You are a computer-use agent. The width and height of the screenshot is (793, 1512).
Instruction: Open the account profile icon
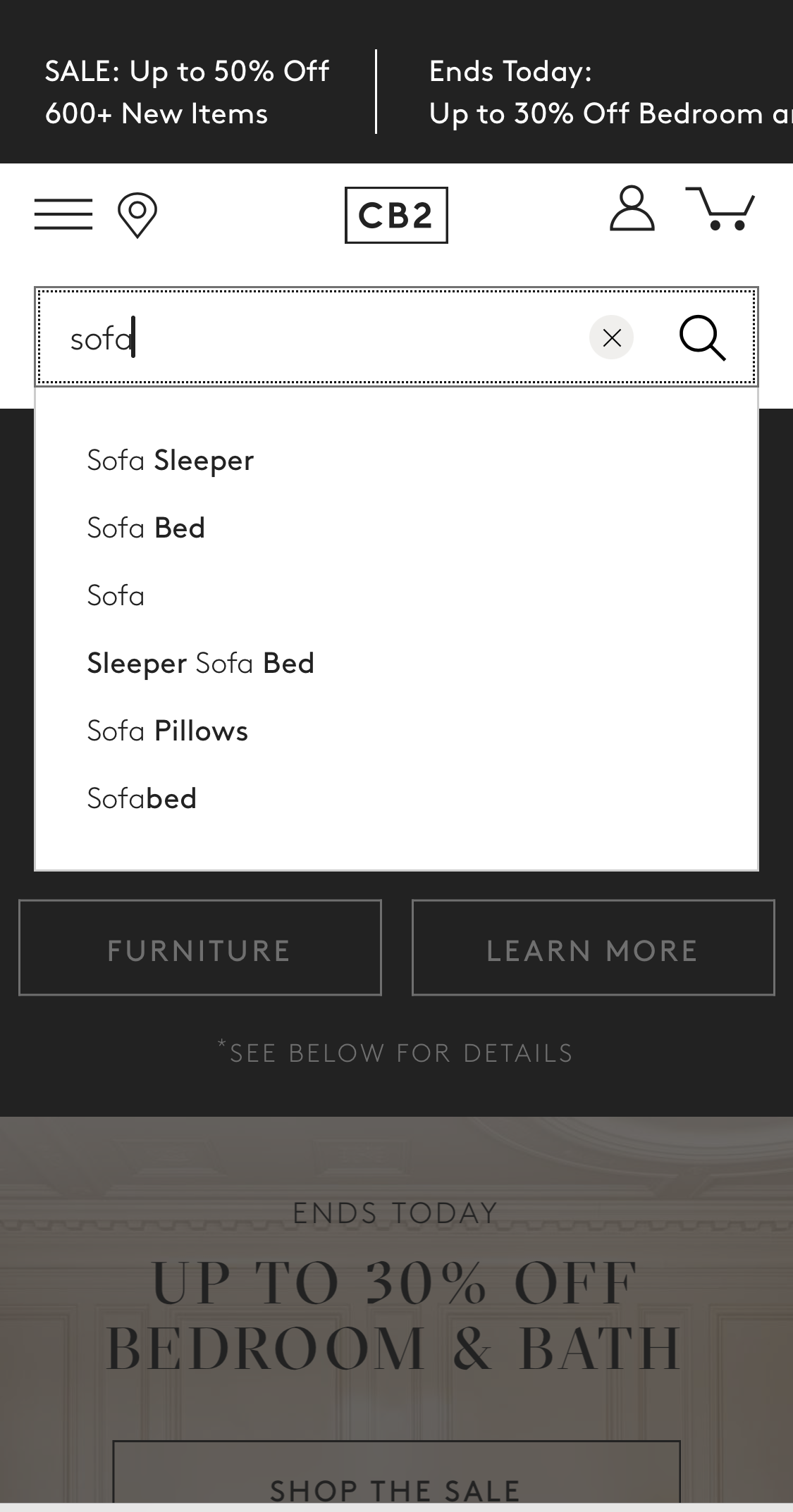pyautogui.click(x=632, y=211)
